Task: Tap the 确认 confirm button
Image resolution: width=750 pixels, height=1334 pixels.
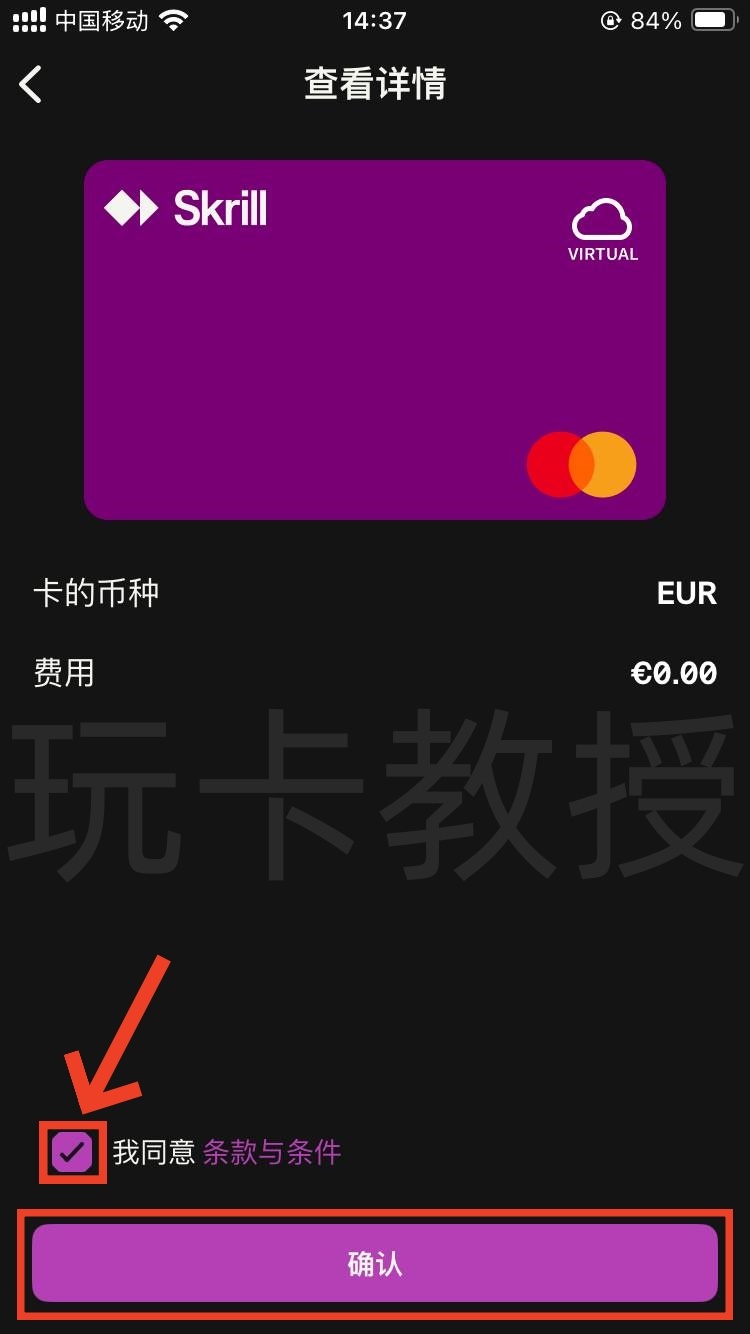Action: (x=375, y=1263)
